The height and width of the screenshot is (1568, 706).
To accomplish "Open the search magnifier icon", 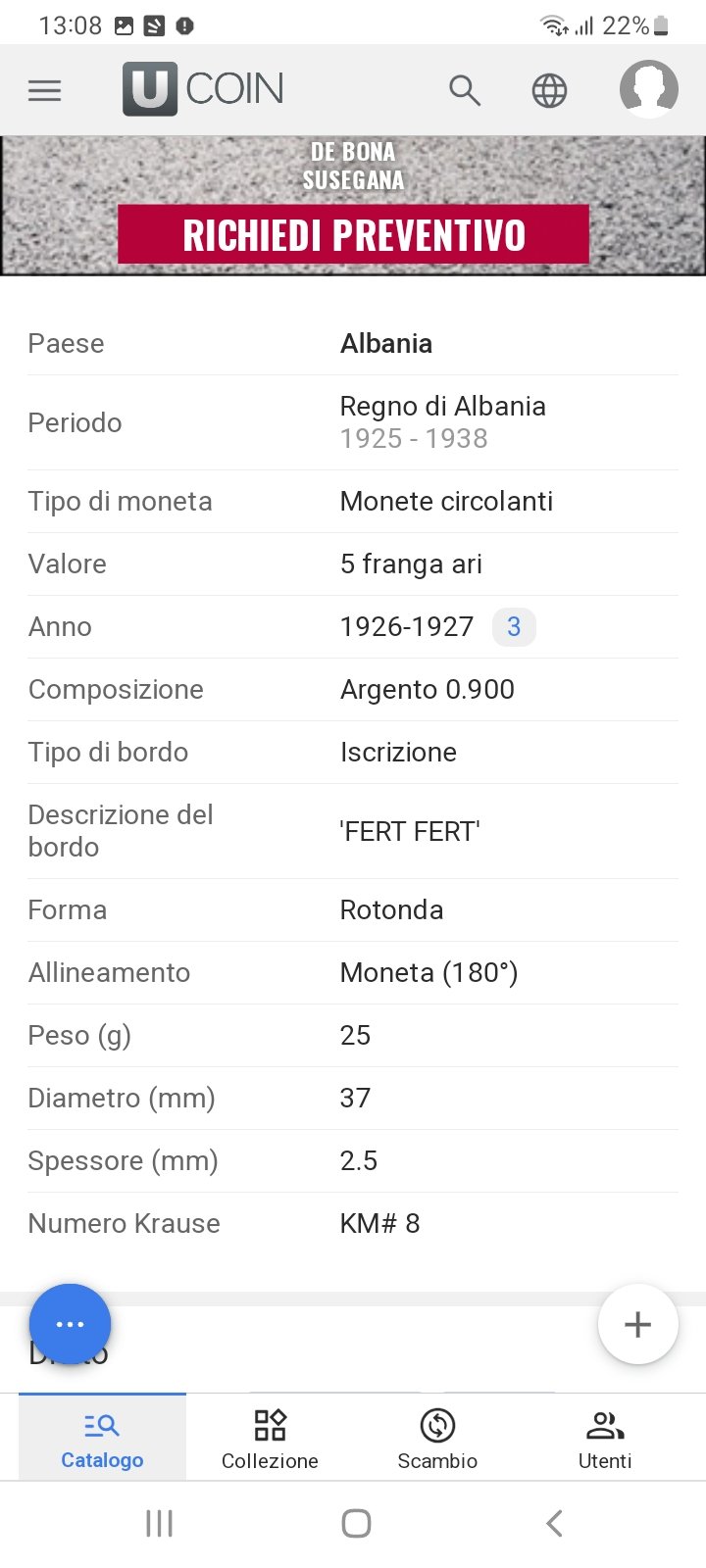I will tap(465, 90).
